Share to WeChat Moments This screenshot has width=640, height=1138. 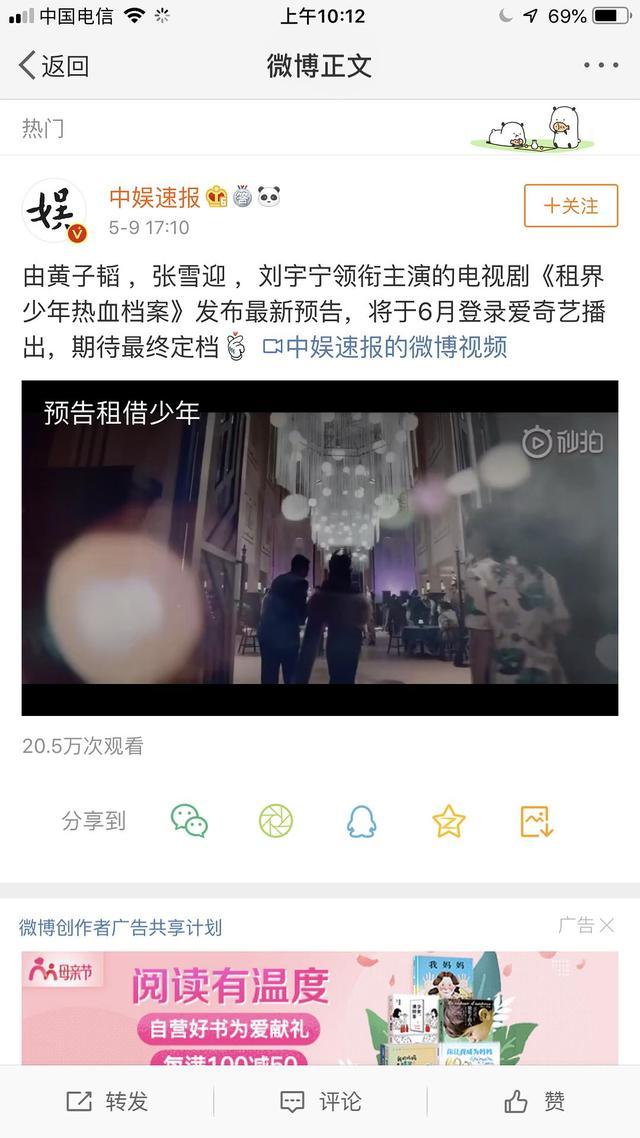point(276,821)
